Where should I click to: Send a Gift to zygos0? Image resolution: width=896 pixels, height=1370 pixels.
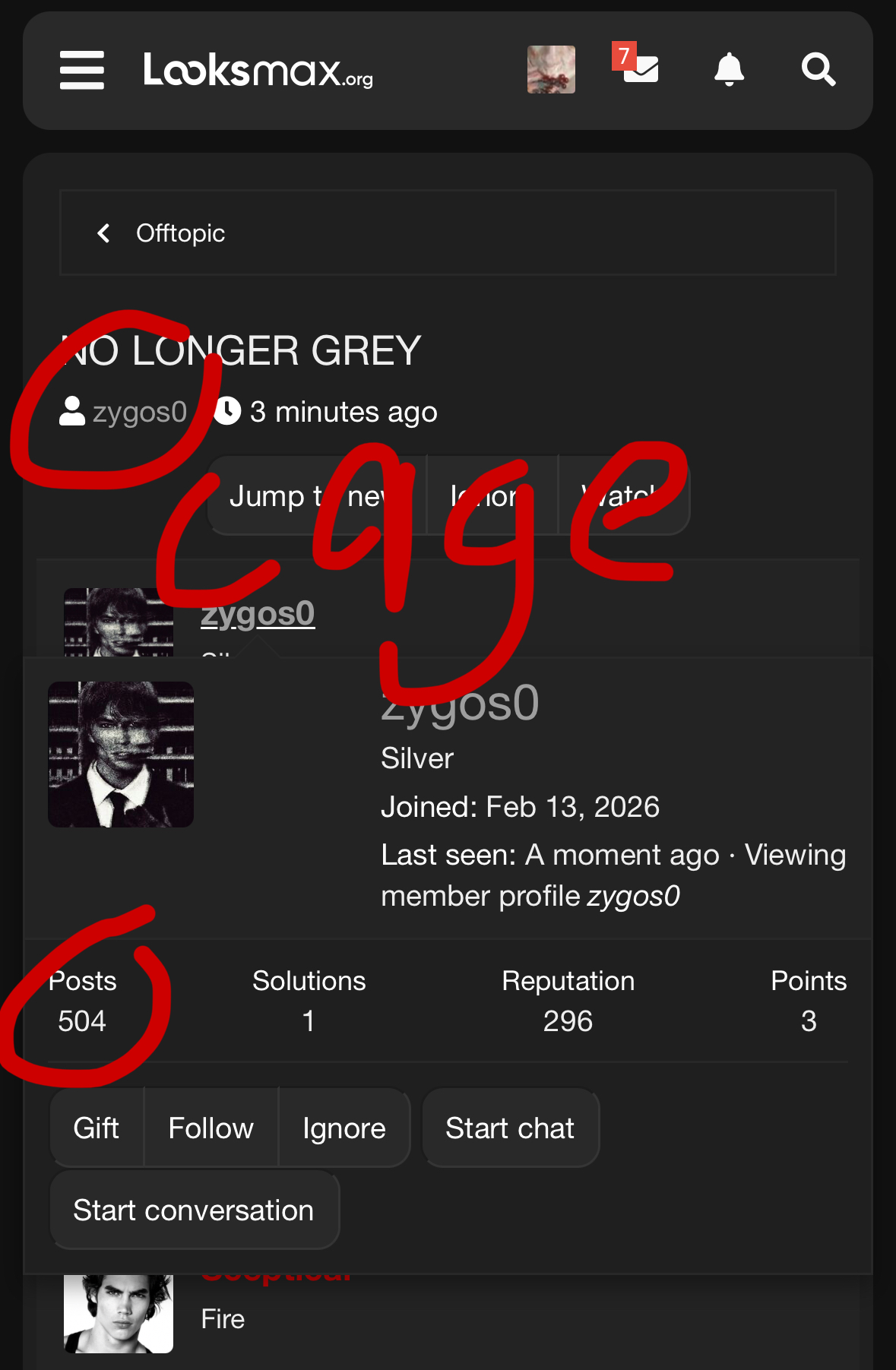(x=97, y=1128)
